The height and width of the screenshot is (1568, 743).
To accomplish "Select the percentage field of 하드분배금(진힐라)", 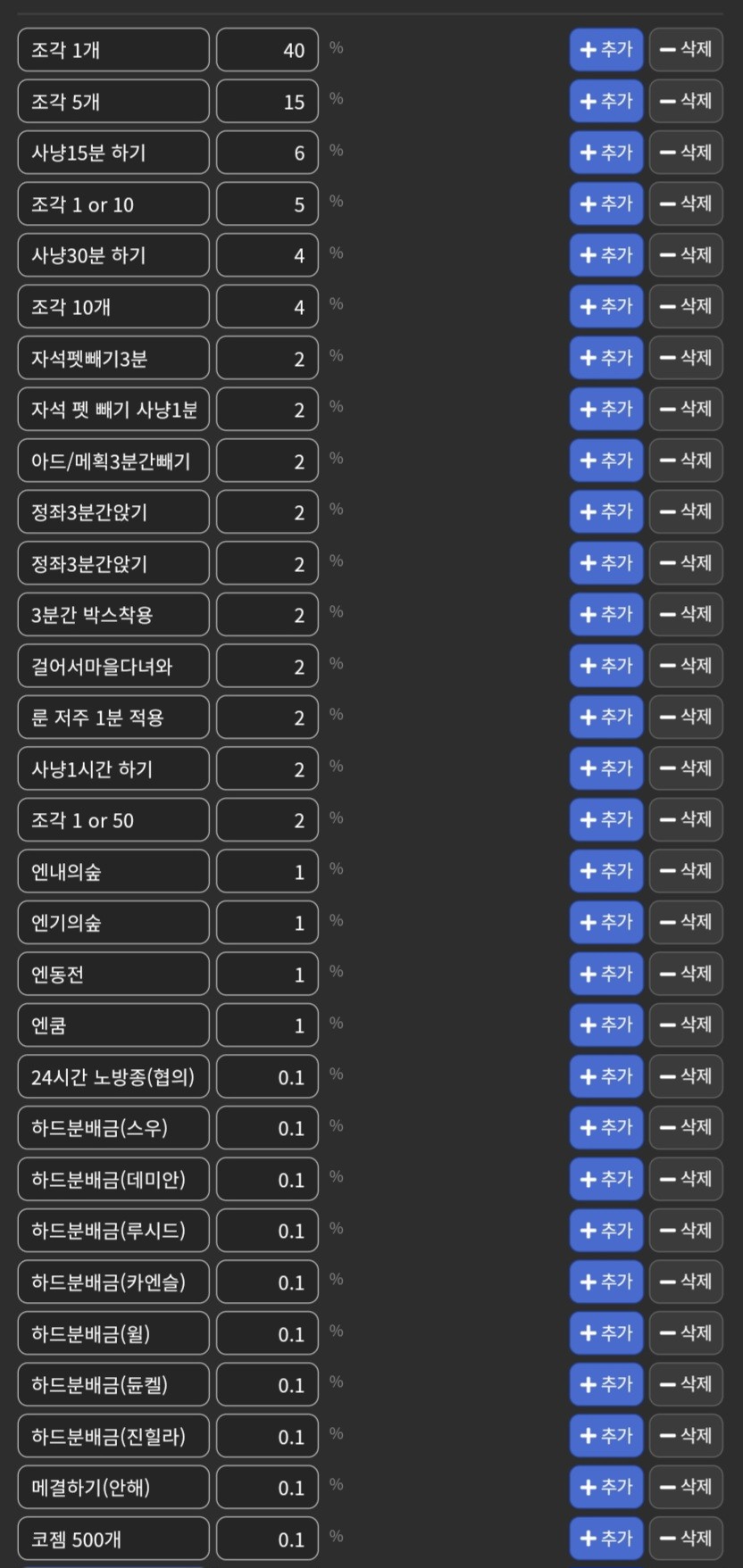I will tap(266, 1435).
